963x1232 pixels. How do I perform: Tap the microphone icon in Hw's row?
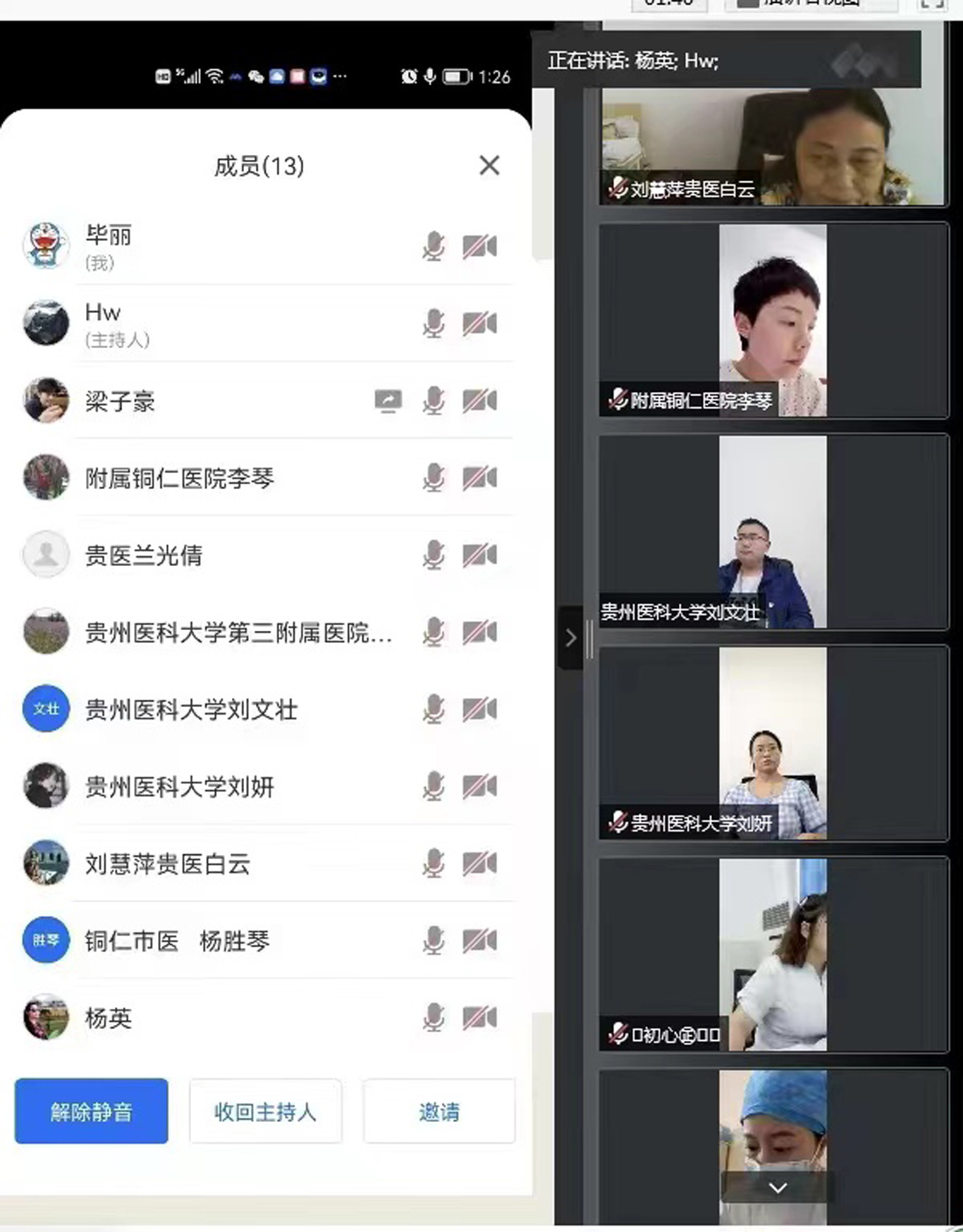pos(434,323)
